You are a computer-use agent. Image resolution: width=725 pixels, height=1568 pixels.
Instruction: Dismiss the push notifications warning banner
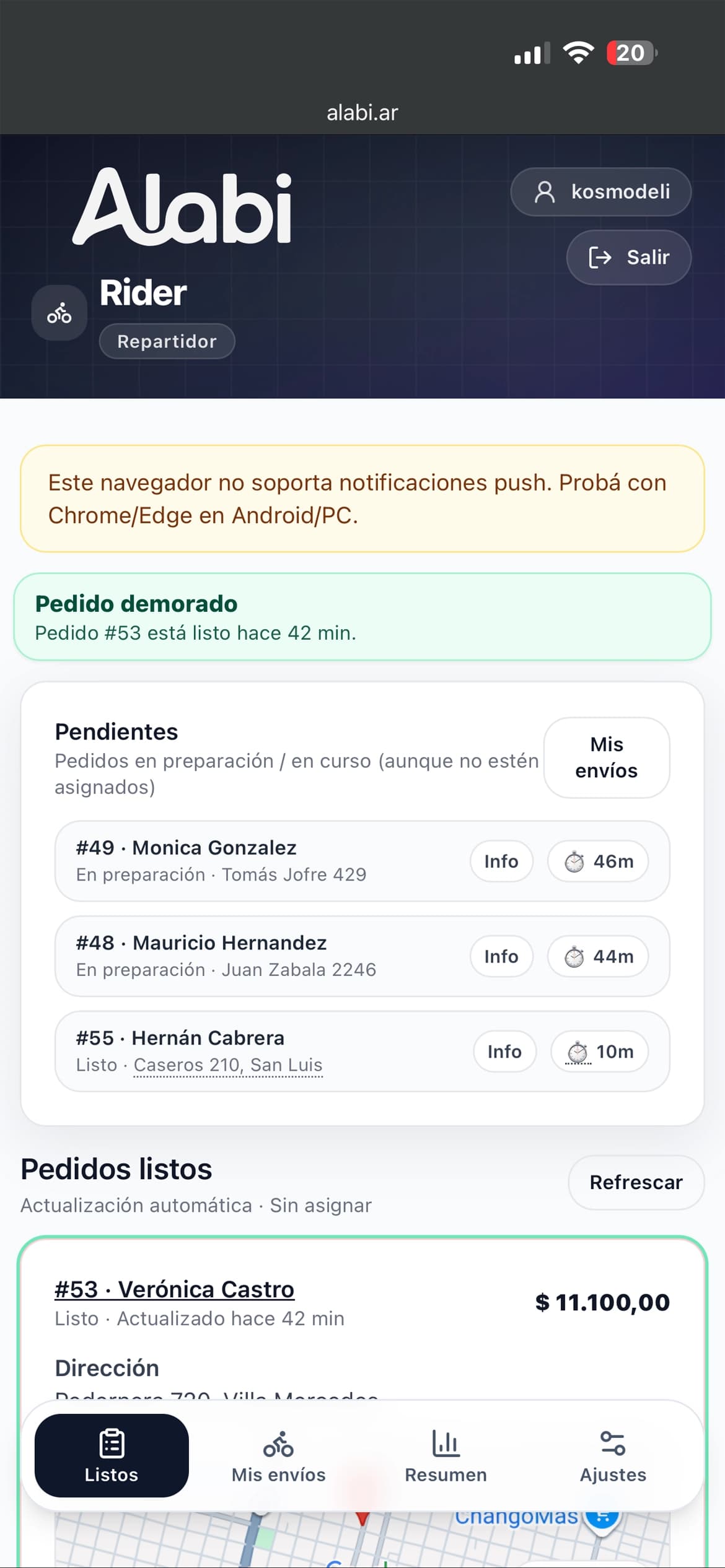(362, 499)
